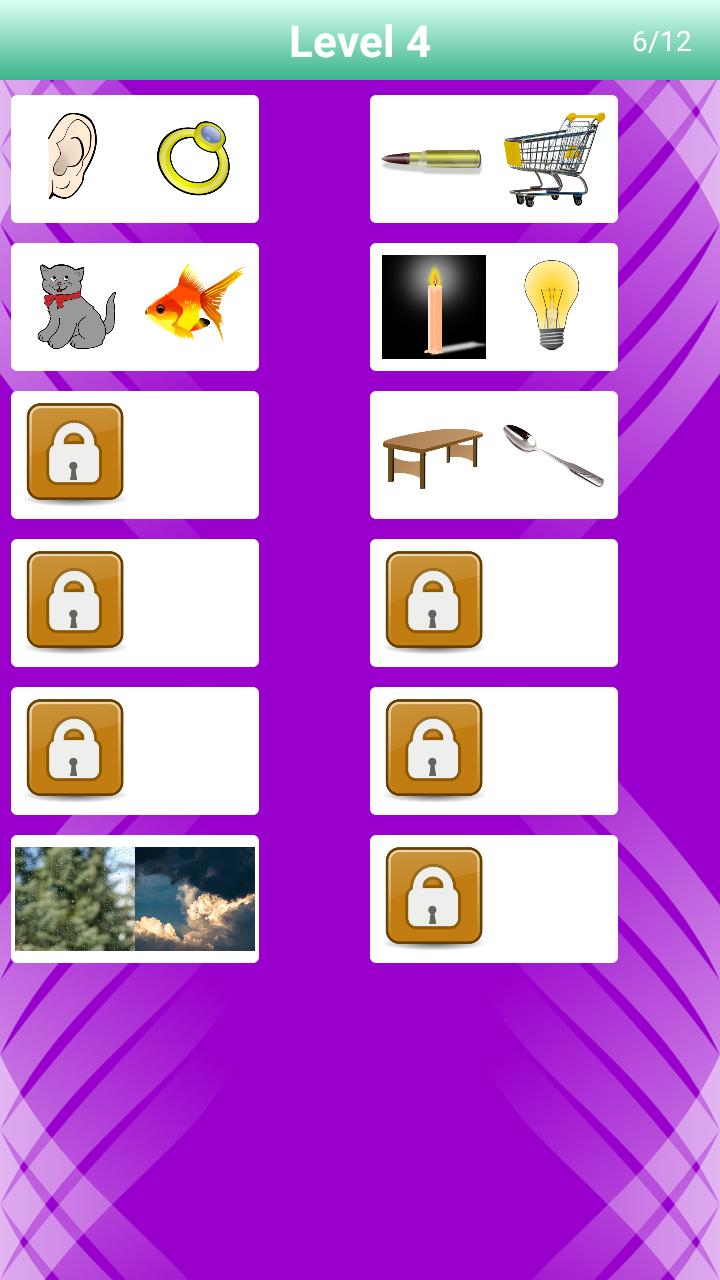720x1280 pixels.
Task: Select the cat and goldfish puzzle
Action: point(135,307)
